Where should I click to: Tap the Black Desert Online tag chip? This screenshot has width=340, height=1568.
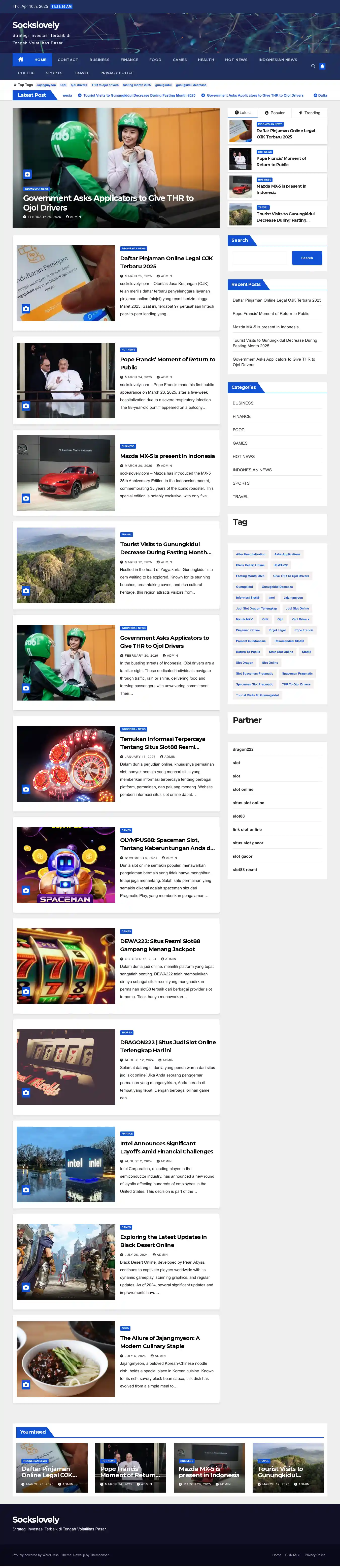click(250, 565)
